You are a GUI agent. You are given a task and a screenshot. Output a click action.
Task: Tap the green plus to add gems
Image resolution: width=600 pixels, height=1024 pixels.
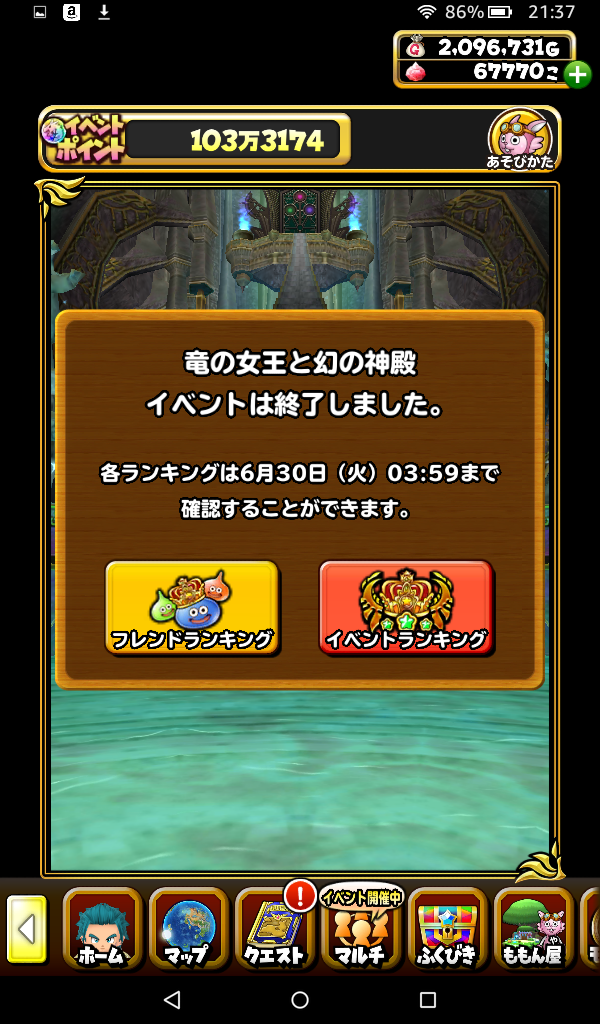tap(577, 73)
